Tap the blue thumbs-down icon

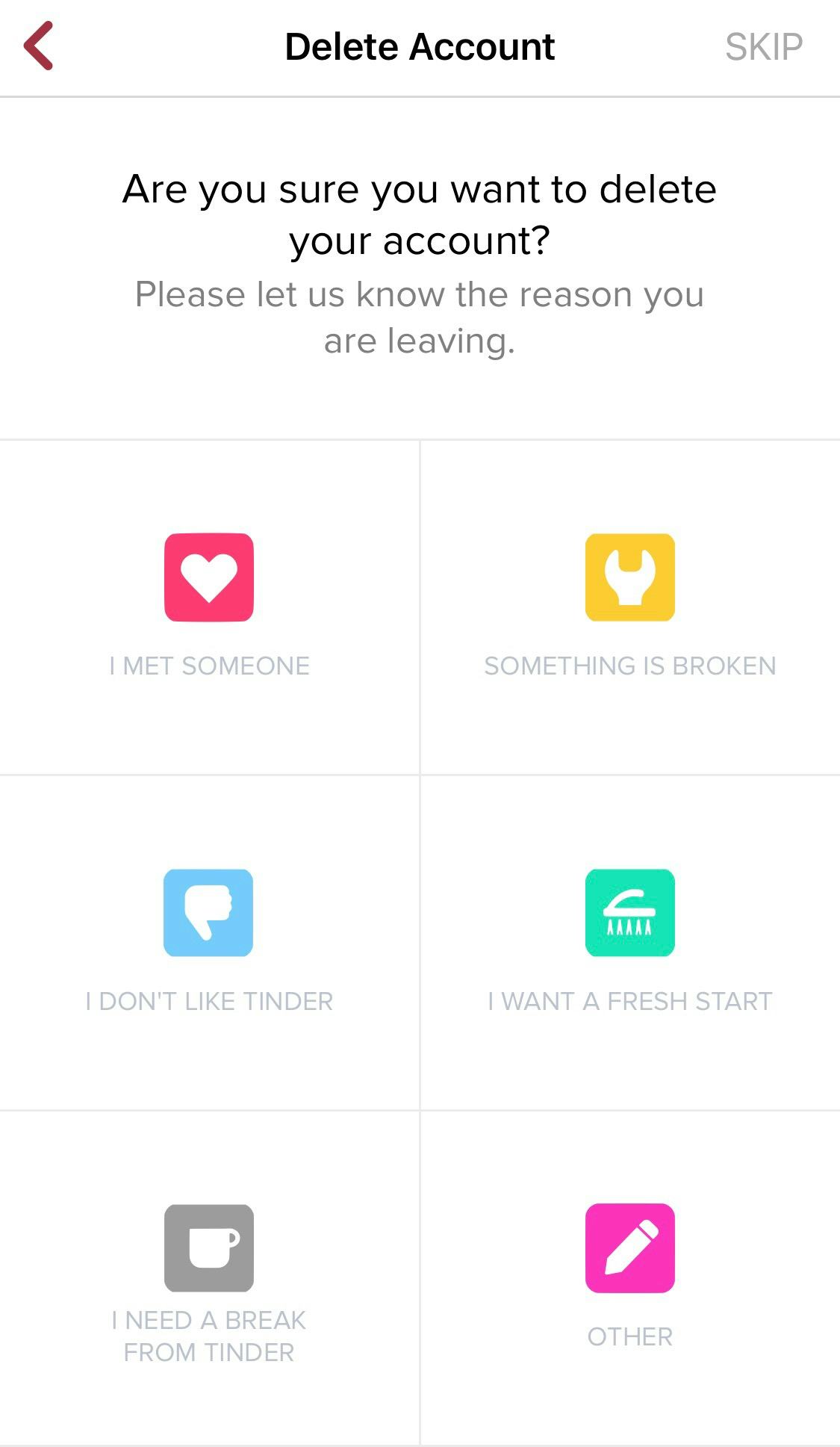[210, 913]
